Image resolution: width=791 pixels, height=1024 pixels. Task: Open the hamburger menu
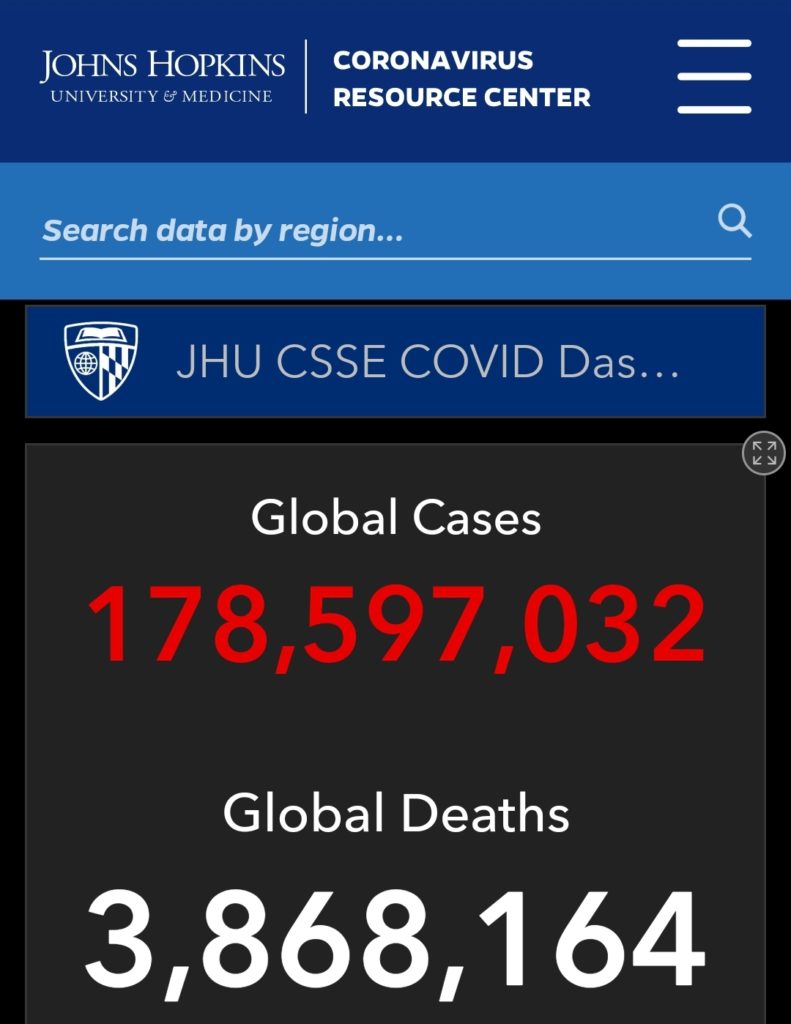click(714, 76)
